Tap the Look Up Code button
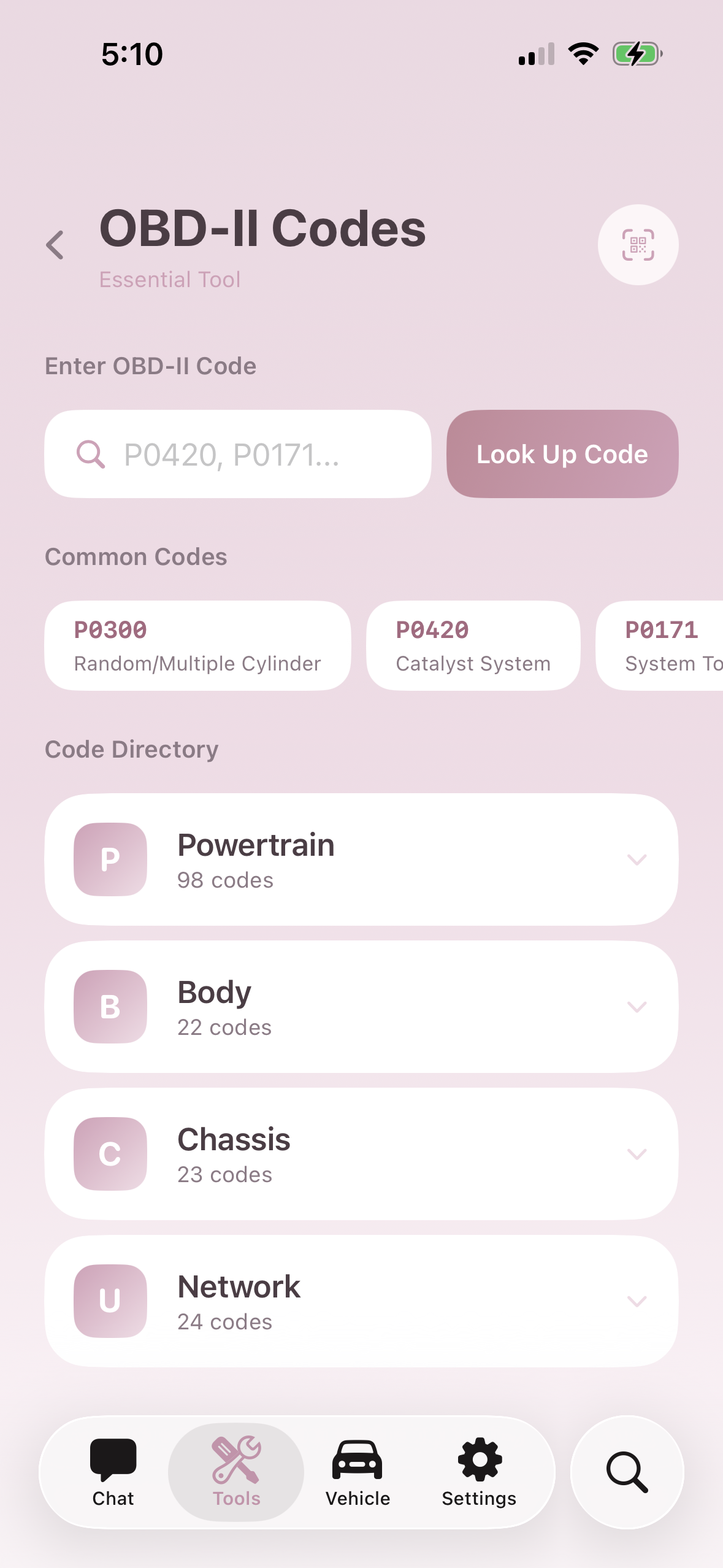Screen dimensions: 723x1568 pos(562,455)
